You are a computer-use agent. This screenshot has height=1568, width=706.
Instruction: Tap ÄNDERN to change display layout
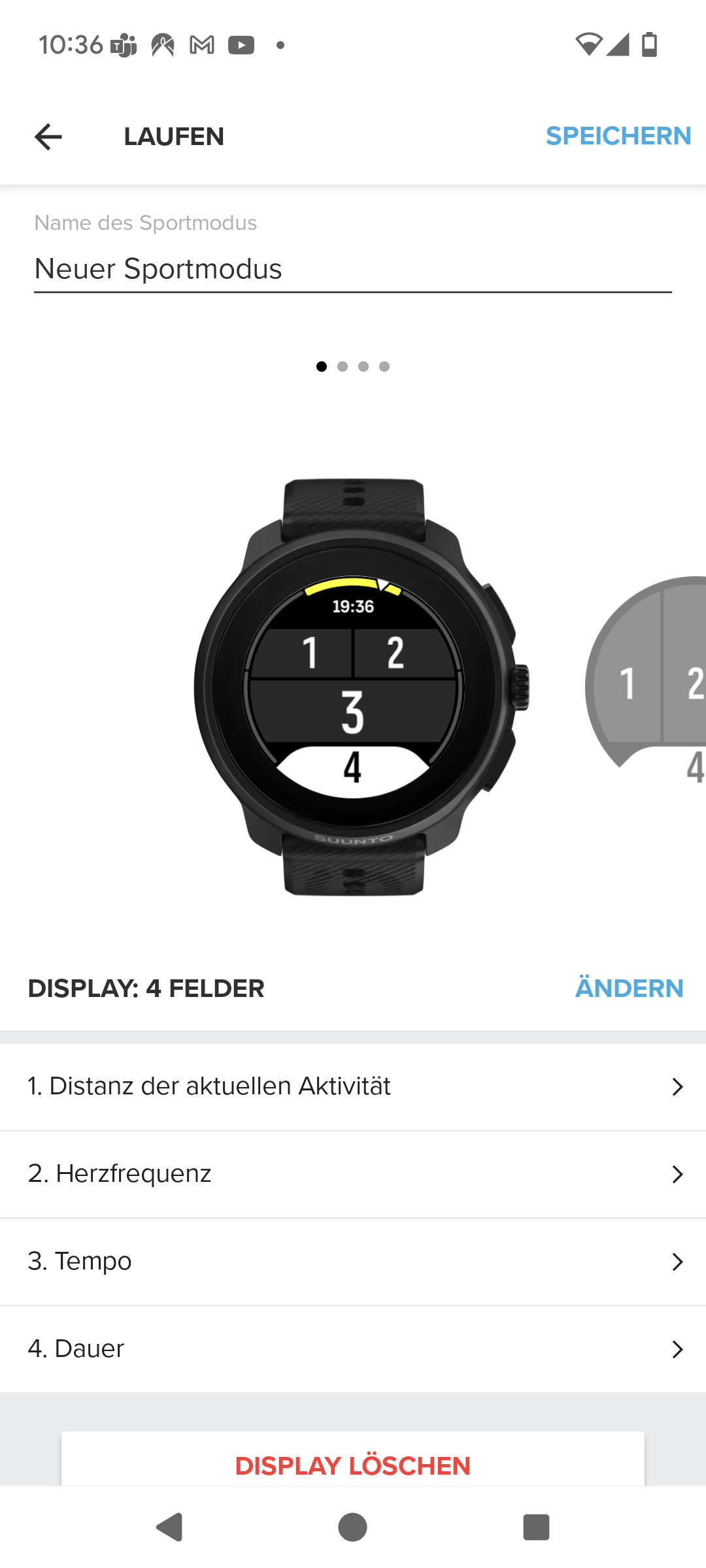[x=629, y=988]
